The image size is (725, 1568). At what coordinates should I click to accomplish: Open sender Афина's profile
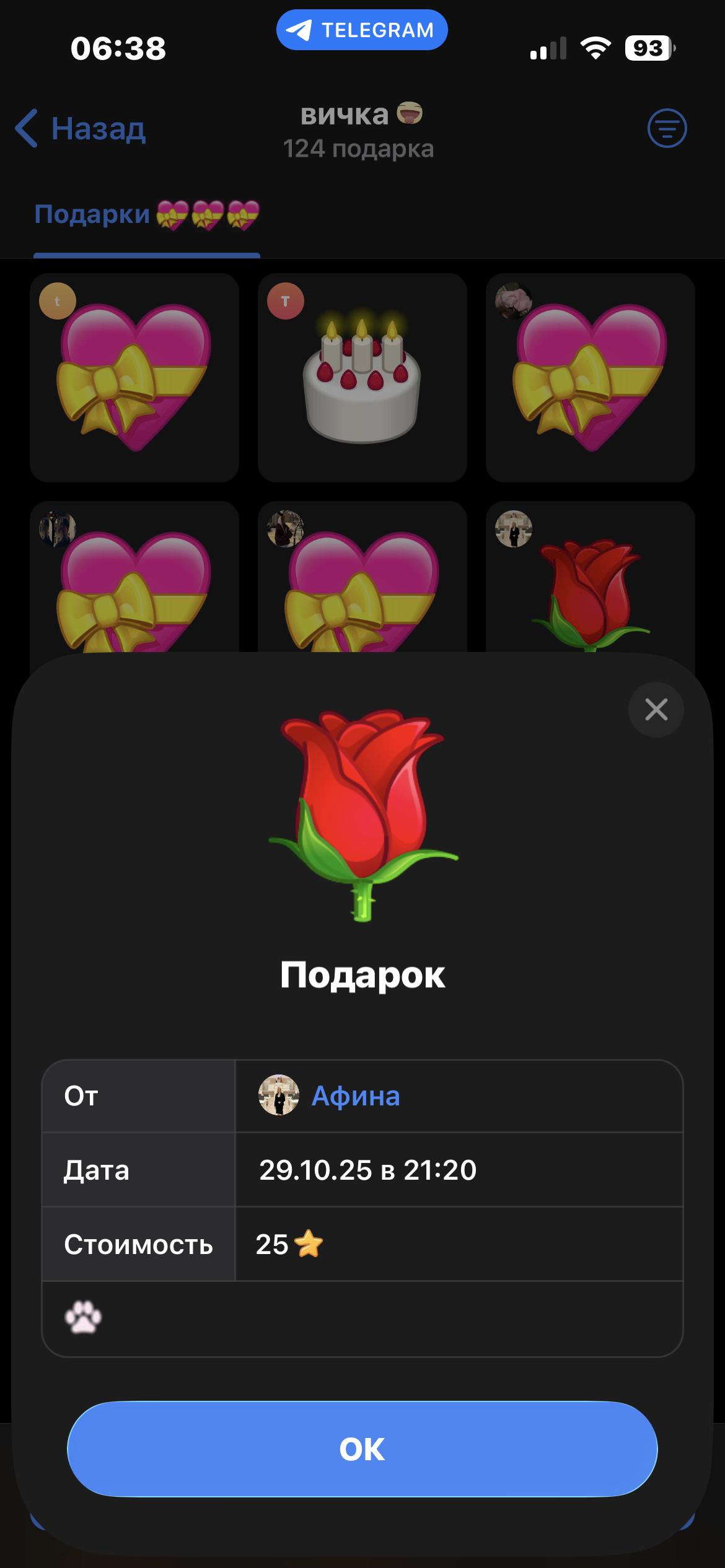coord(355,1095)
